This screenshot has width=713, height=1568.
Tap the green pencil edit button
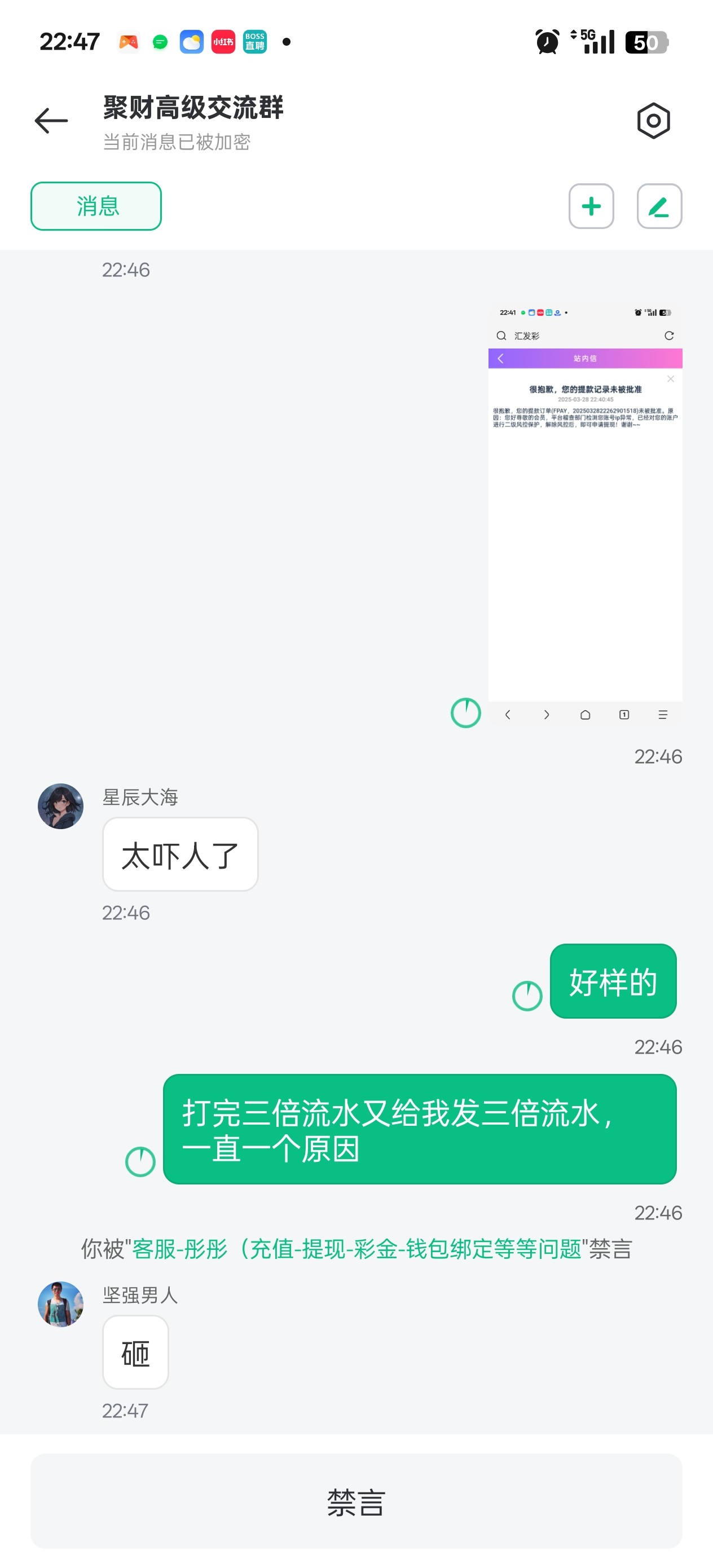(x=659, y=206)
